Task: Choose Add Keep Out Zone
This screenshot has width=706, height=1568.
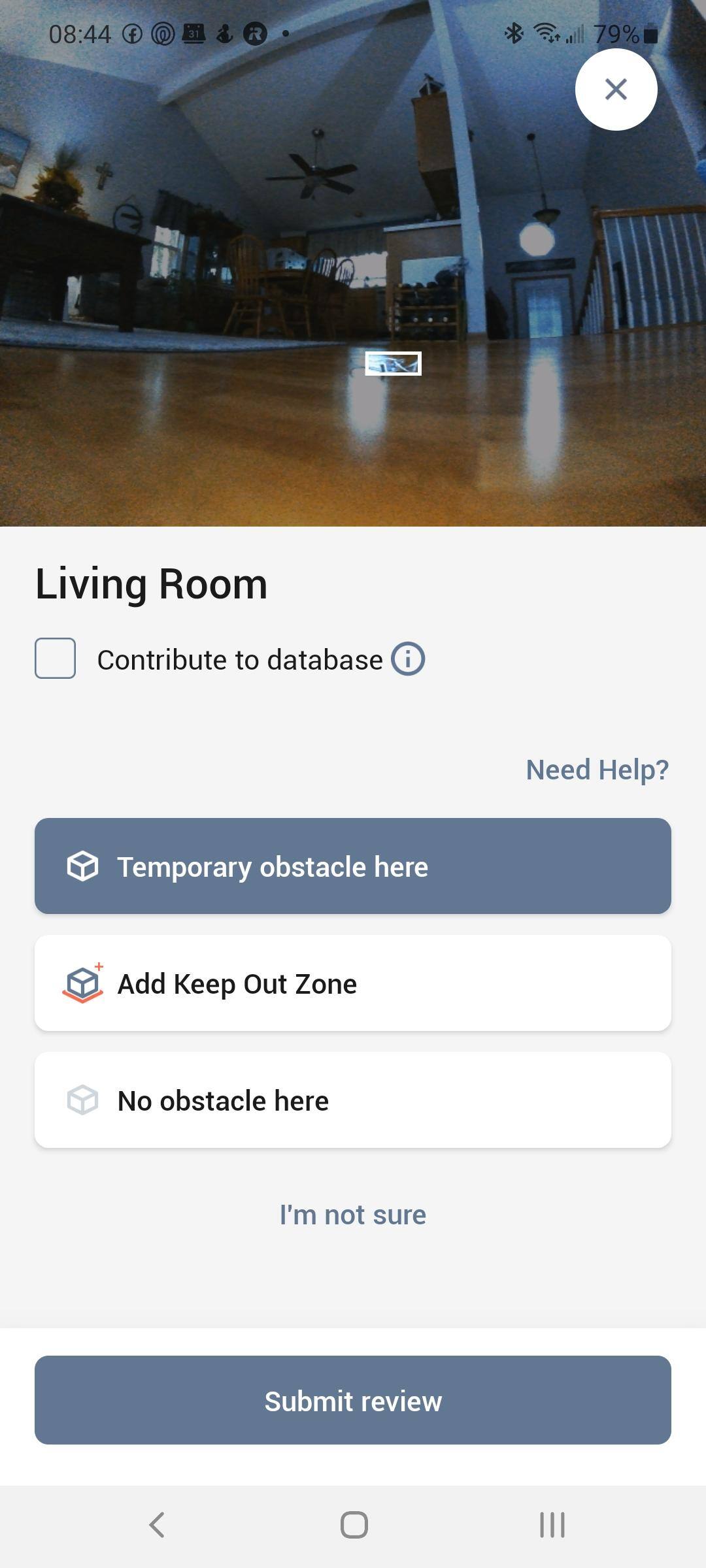Action: pyautogui.click(x=353, y=983)
